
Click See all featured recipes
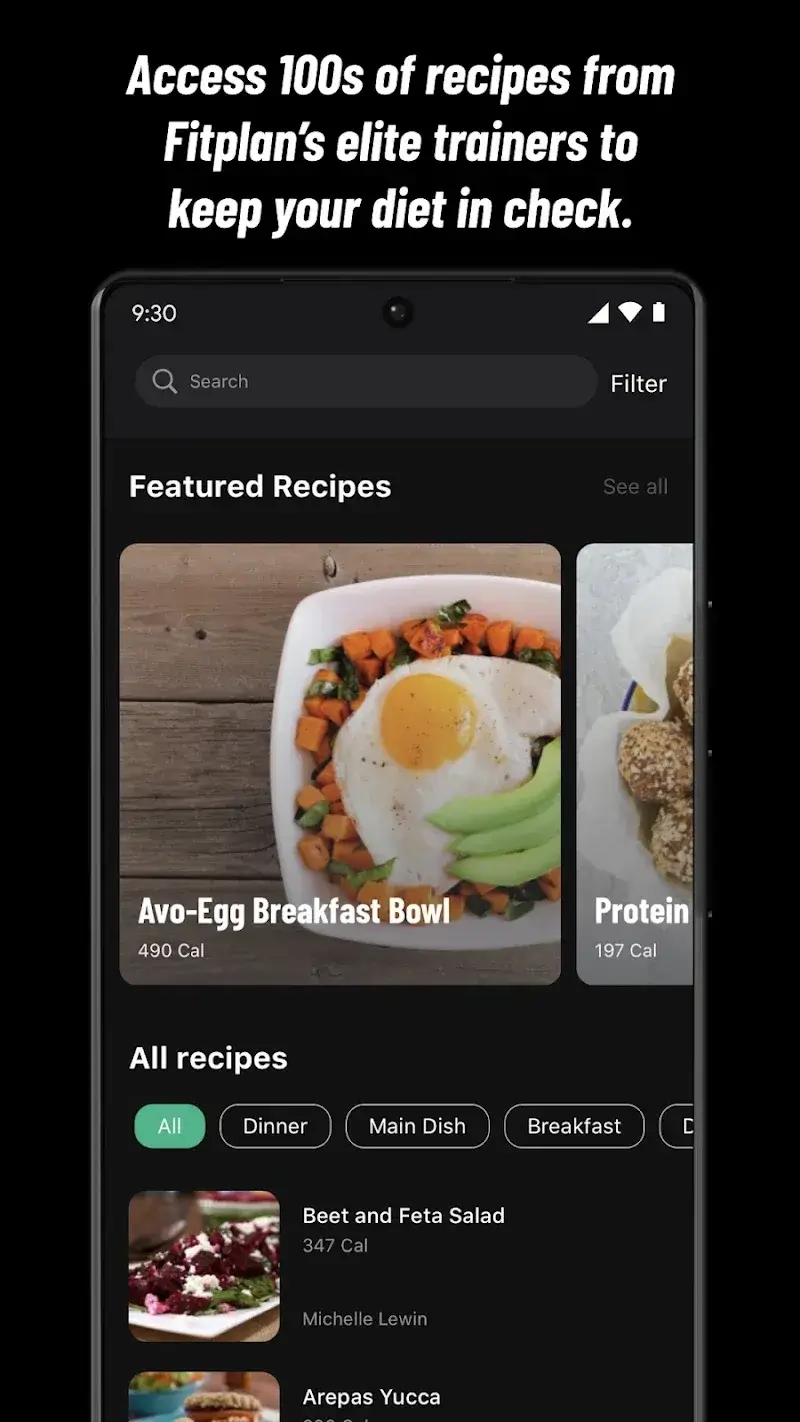(635, 487)
